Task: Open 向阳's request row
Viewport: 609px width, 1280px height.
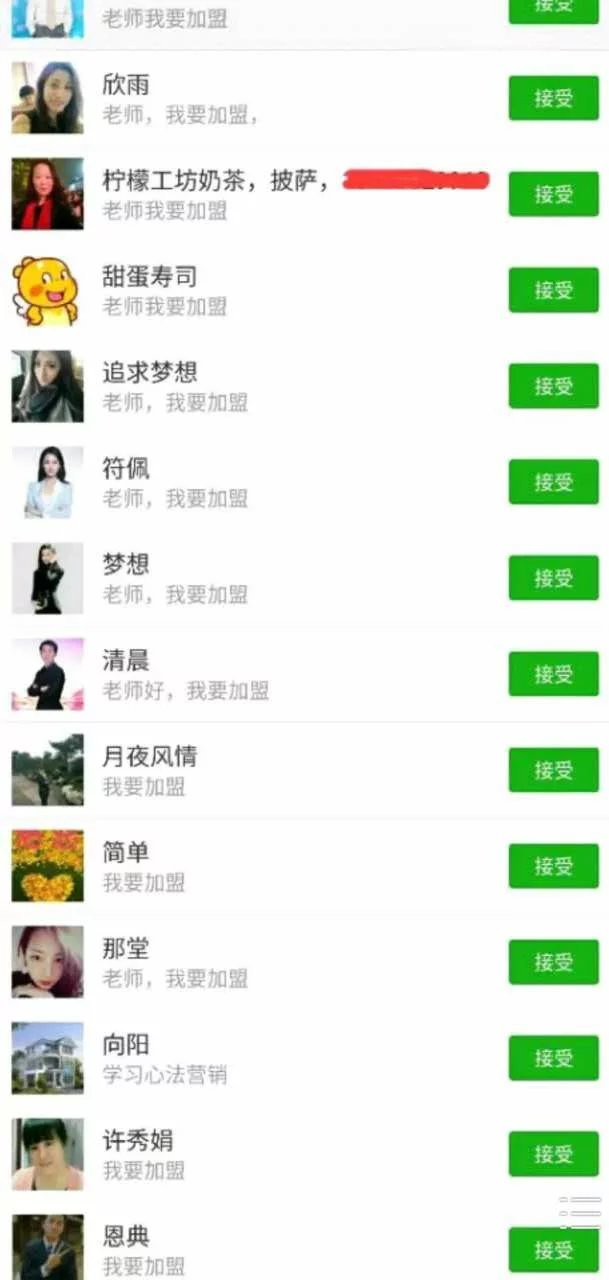Action: [250, 1058]
